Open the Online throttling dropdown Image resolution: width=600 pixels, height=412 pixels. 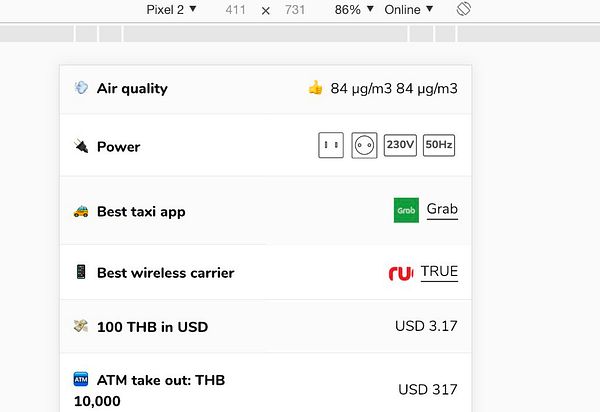tap(409, 9)
